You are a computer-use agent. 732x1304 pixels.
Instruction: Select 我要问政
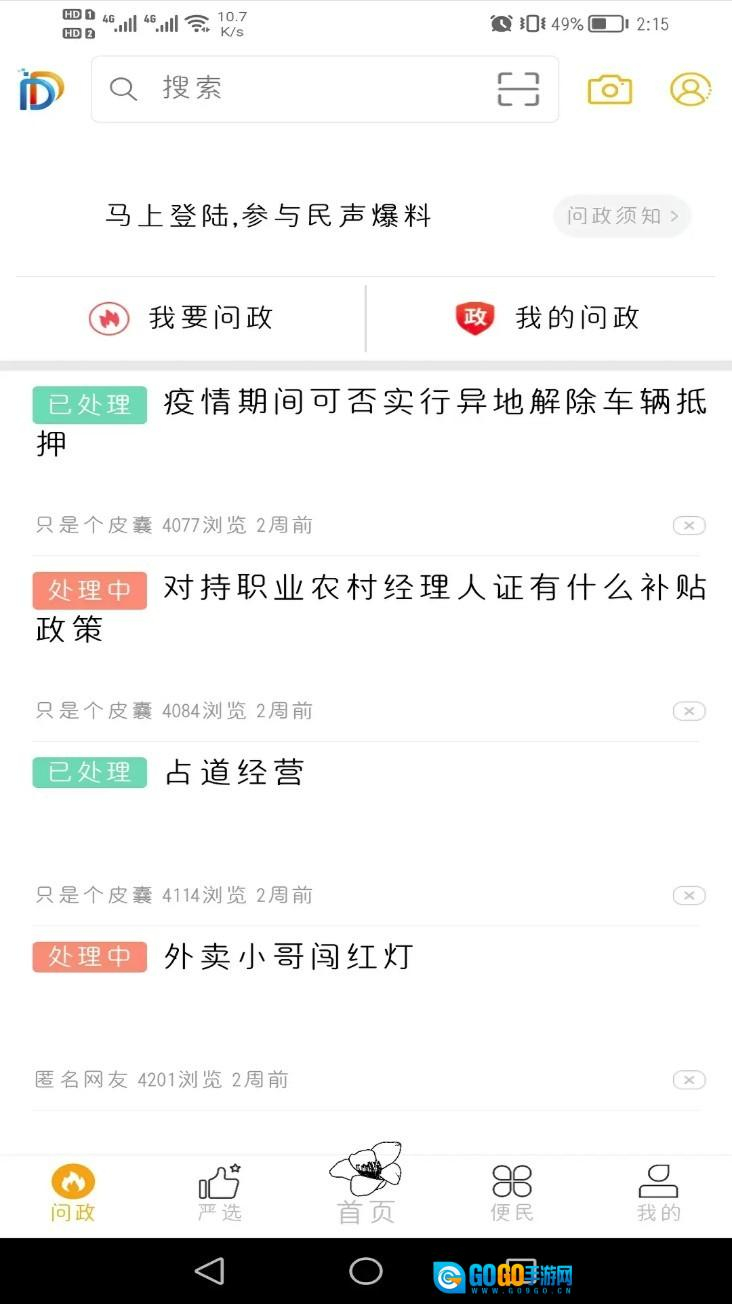click(x=182, y=318)
